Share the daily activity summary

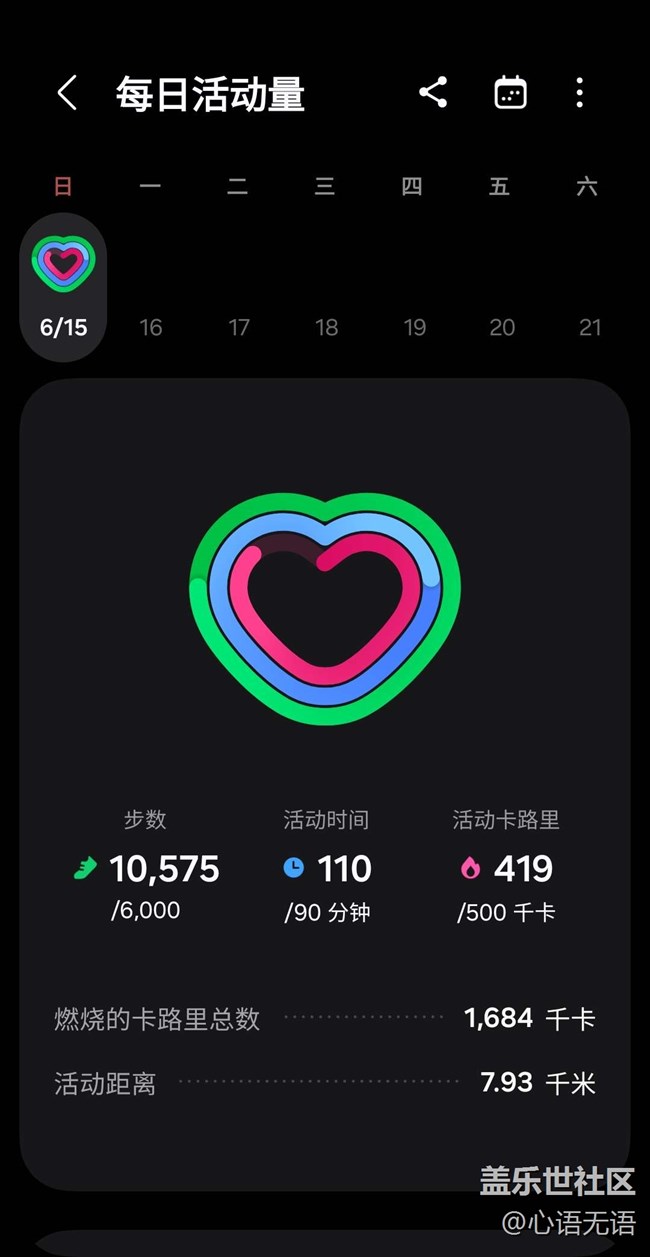click(x=432, y=93)
